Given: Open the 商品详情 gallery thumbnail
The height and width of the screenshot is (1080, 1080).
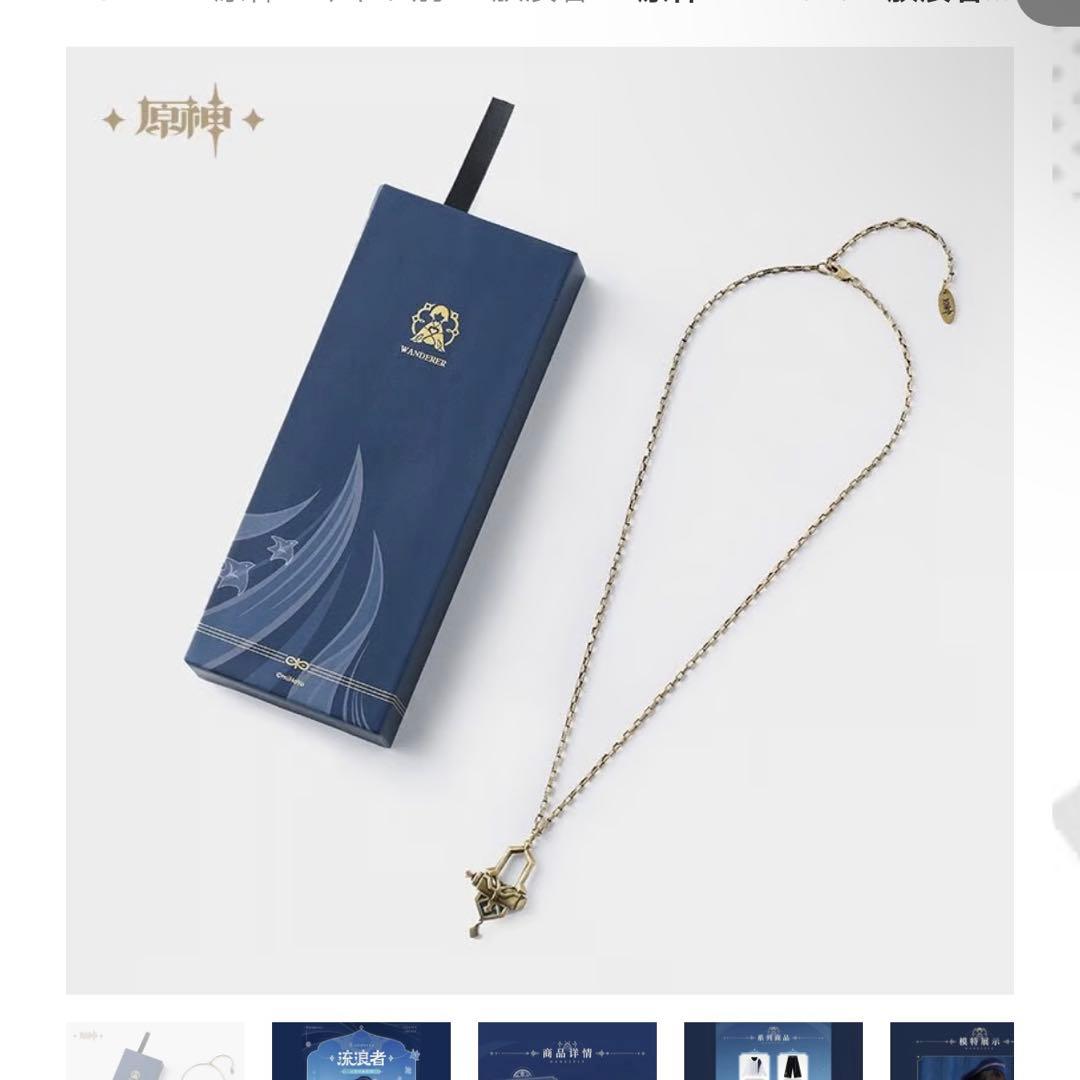Looking at the screenshot, I should point(567,1050).
